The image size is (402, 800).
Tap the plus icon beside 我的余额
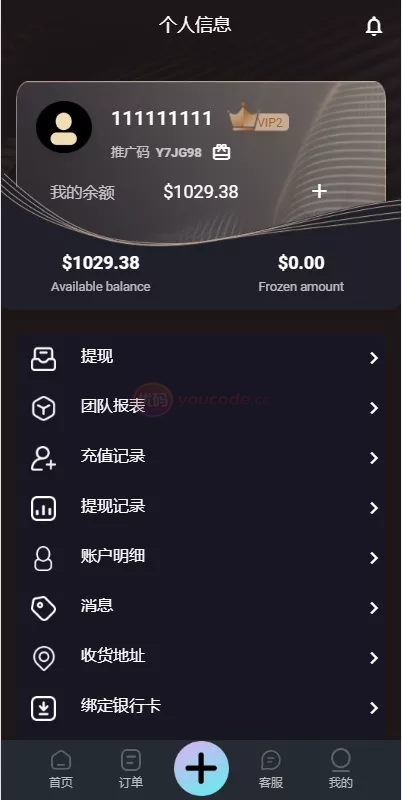click(319, 191)
